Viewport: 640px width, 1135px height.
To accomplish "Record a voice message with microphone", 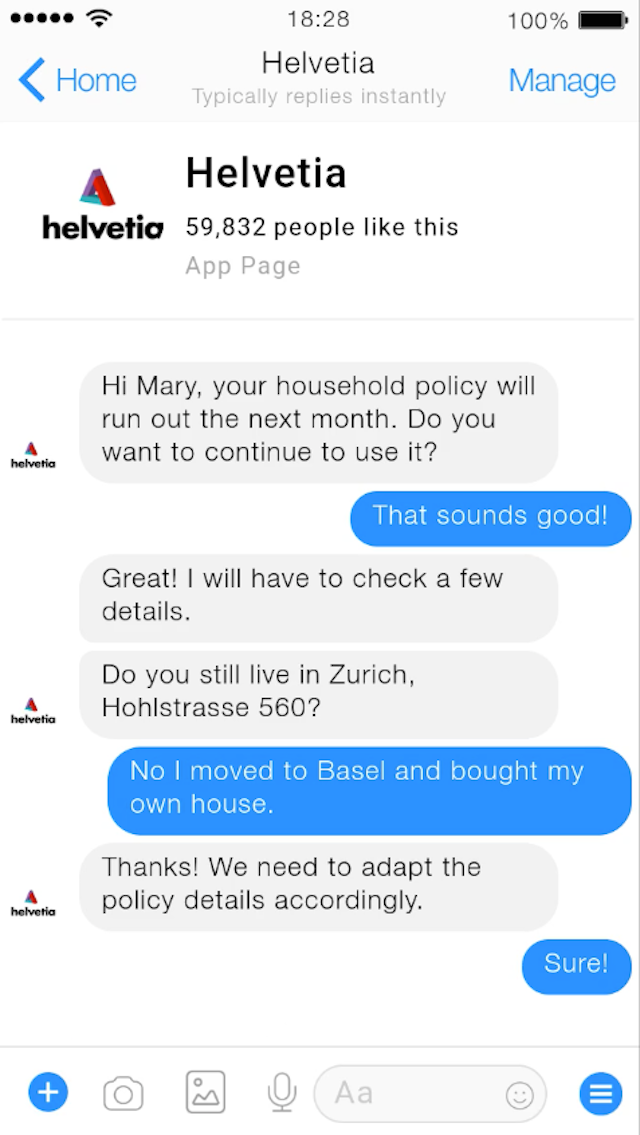I will (x=282, y=1092).
